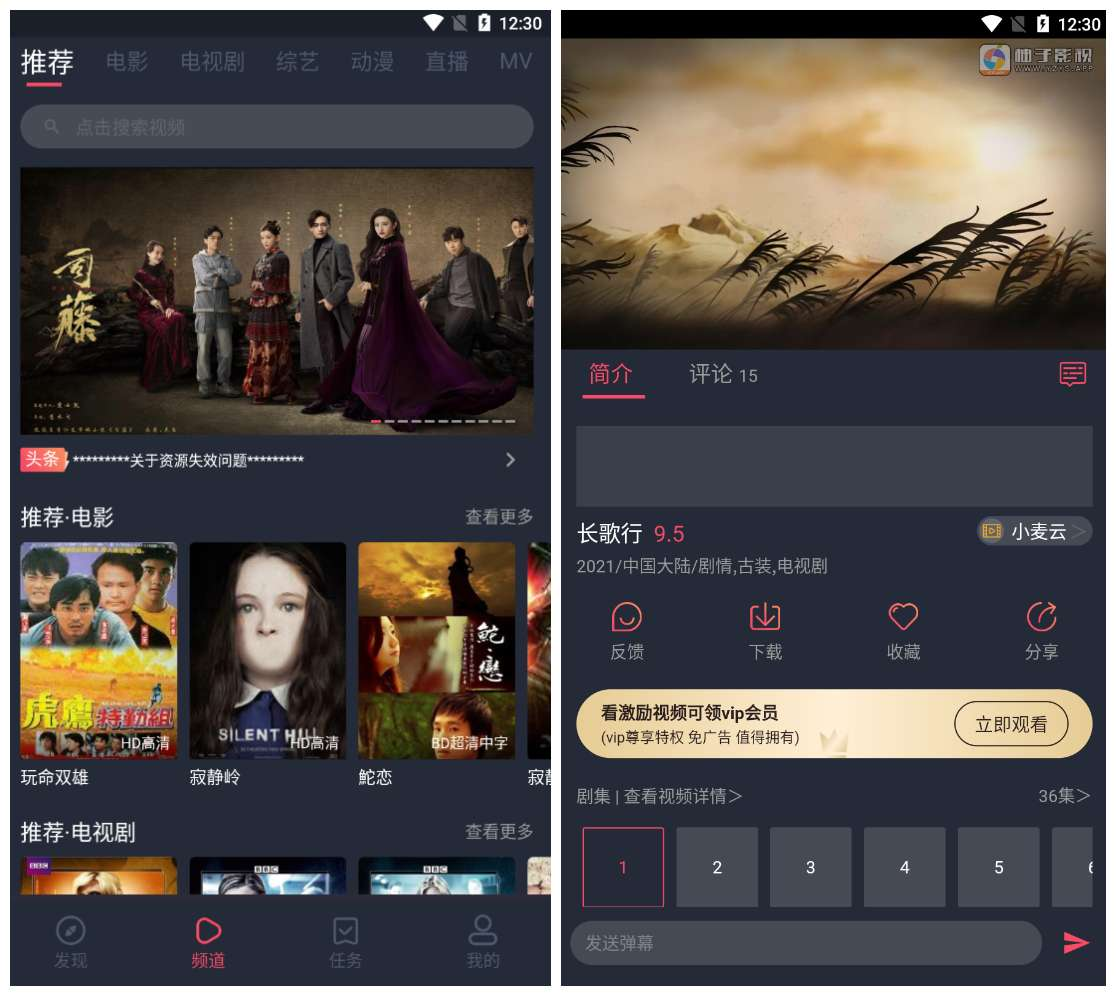Open the video search box
Screen dimensions: 1116x996
[276, 127]
